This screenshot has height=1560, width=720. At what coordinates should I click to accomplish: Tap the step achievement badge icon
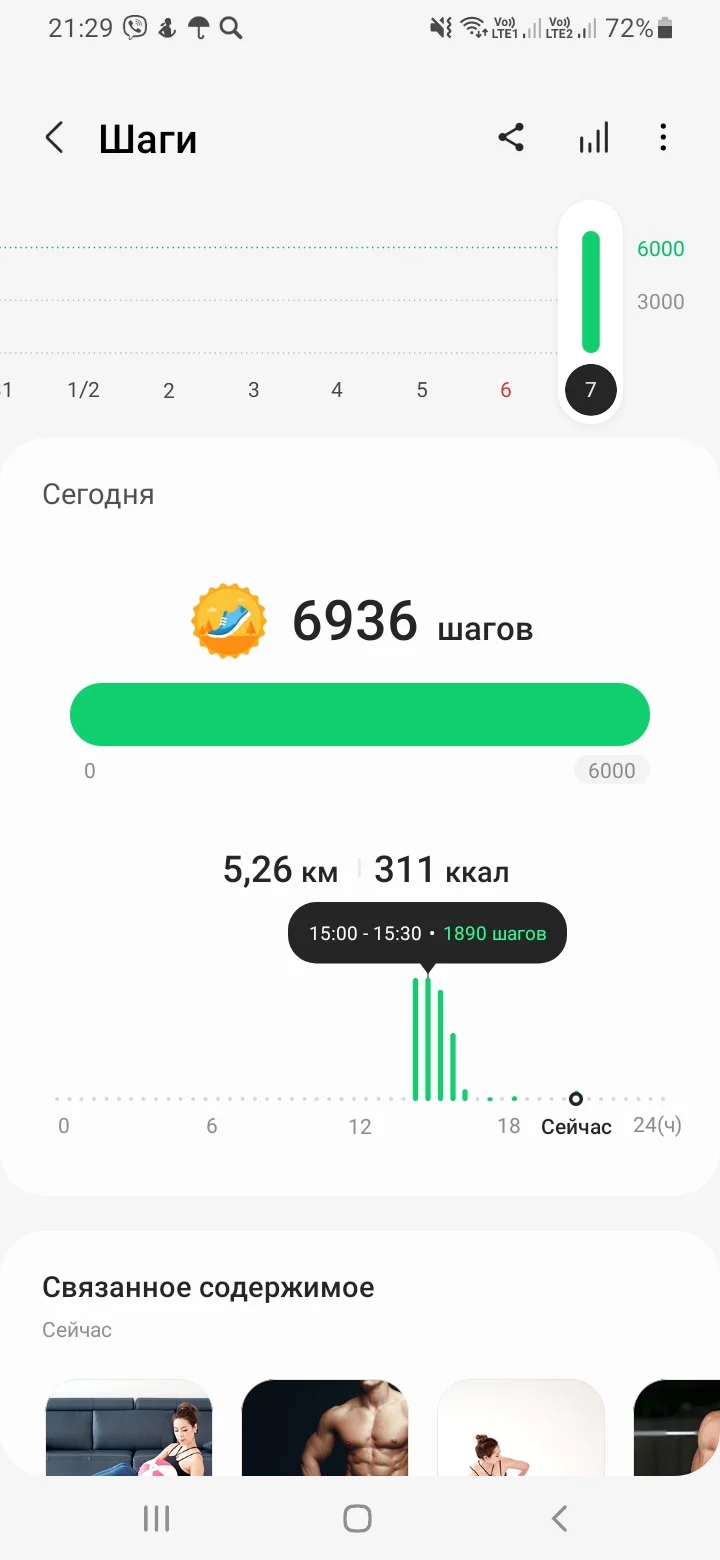tap(228, 621)
